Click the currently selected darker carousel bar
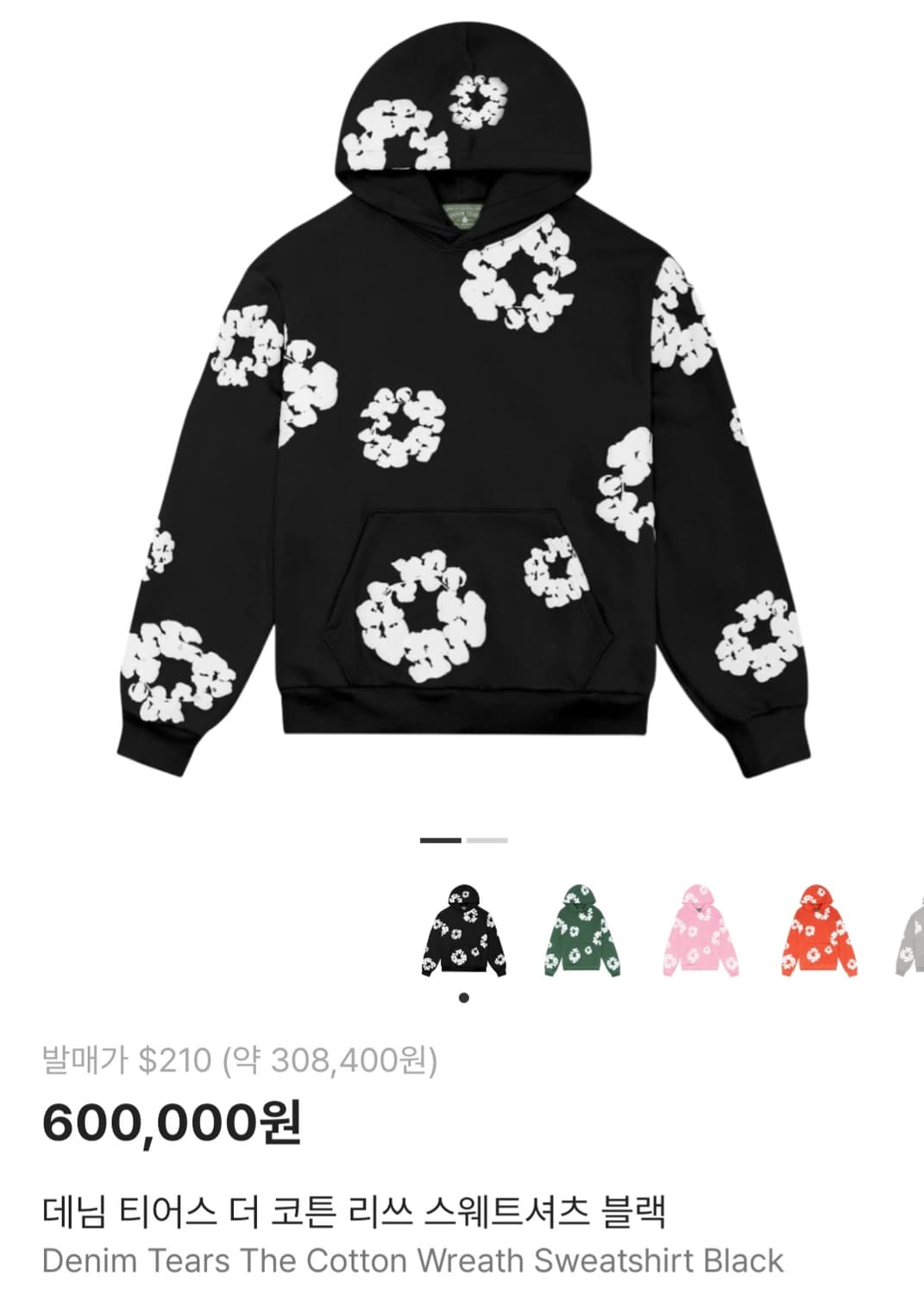The image size is (924, 1294). (442, 839)
